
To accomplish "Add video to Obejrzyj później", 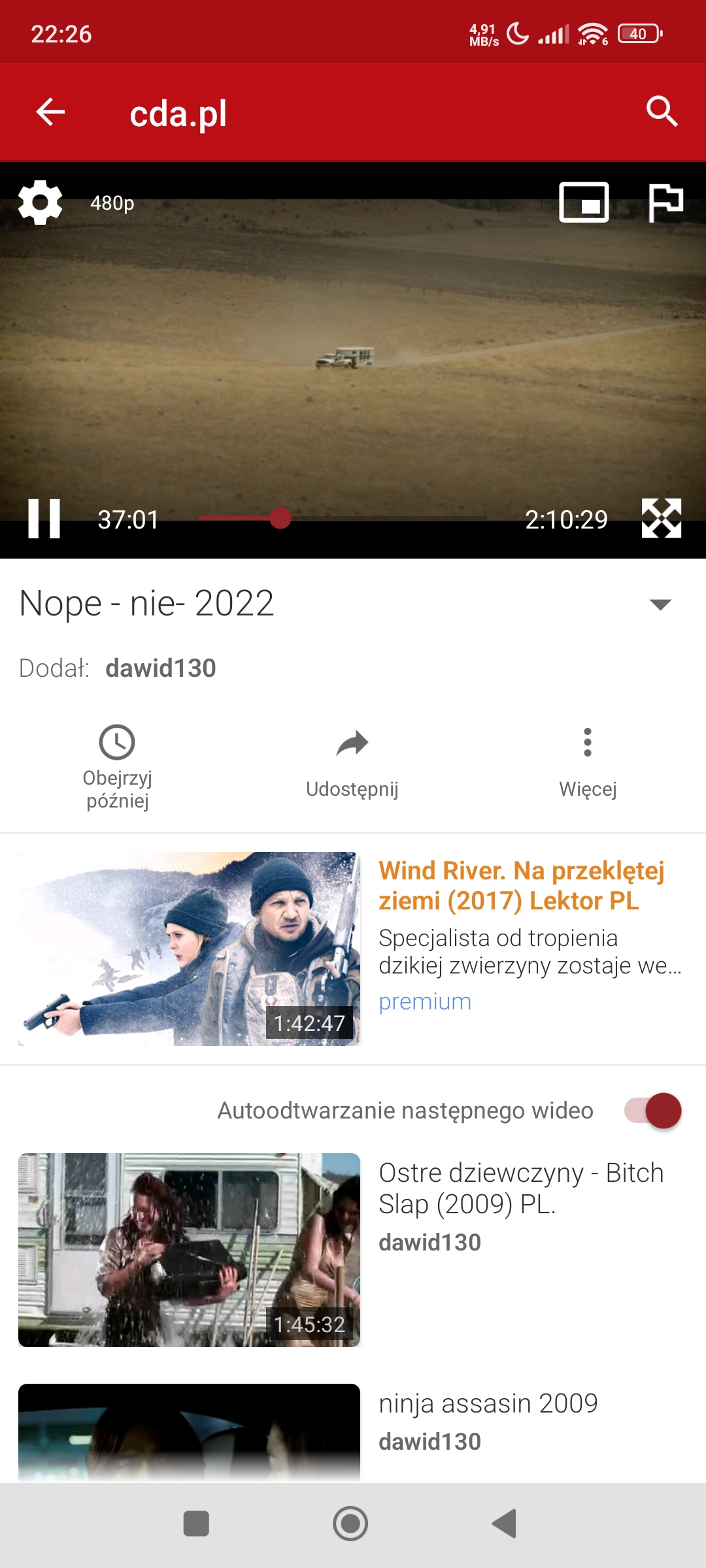I will (x=117, y=764).
